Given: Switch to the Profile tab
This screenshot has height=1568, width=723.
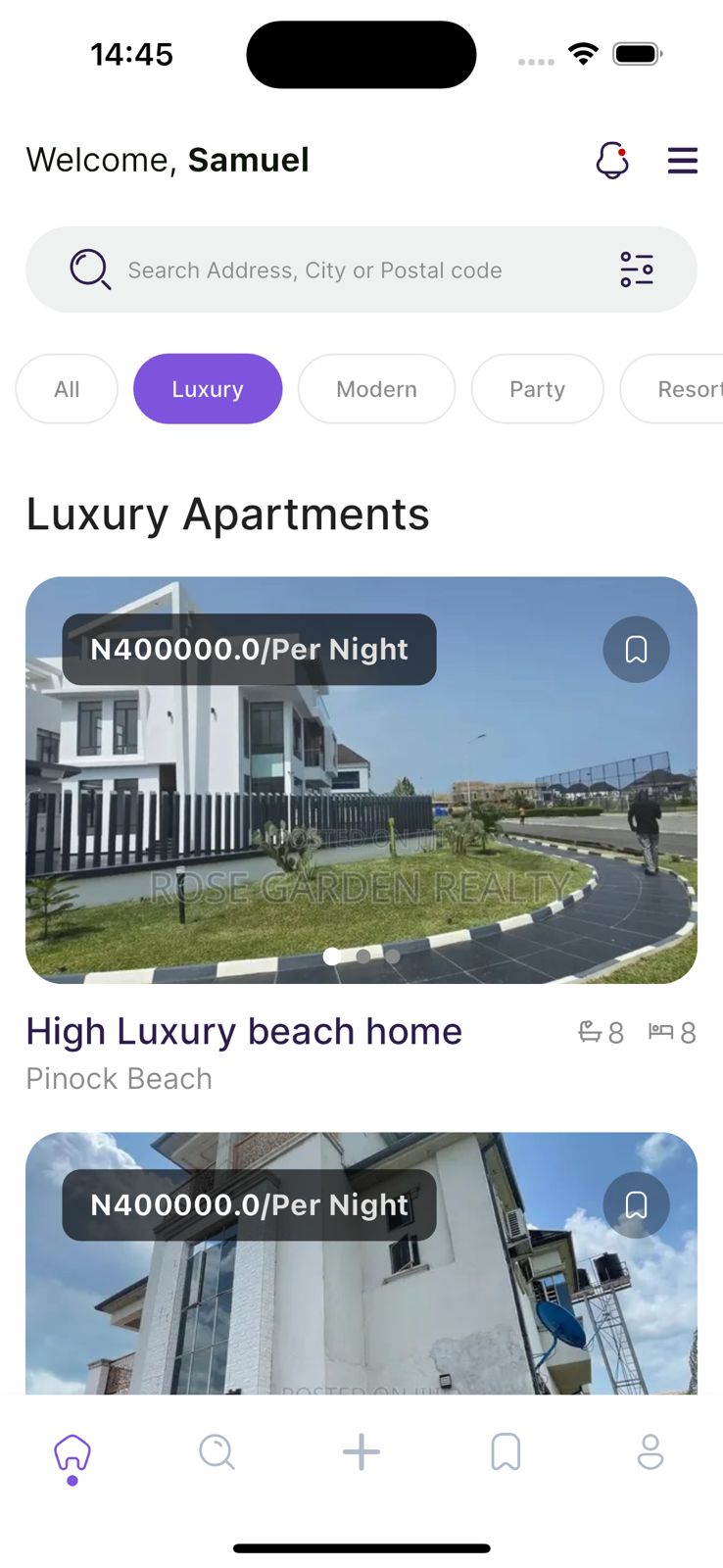Looking at the screenshot, I should pyautogui.click(x=651, y=1451).
